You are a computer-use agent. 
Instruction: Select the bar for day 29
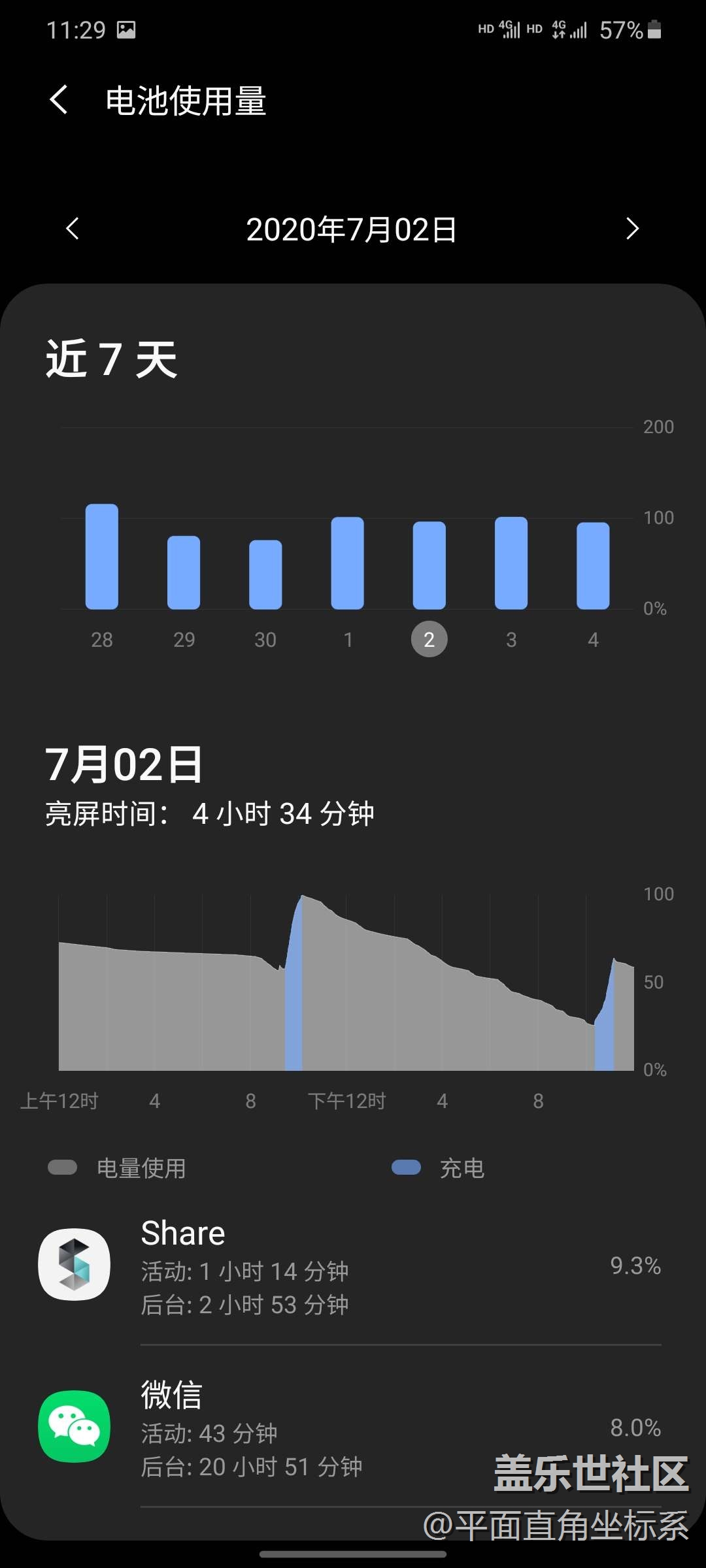tap(184, 573)
